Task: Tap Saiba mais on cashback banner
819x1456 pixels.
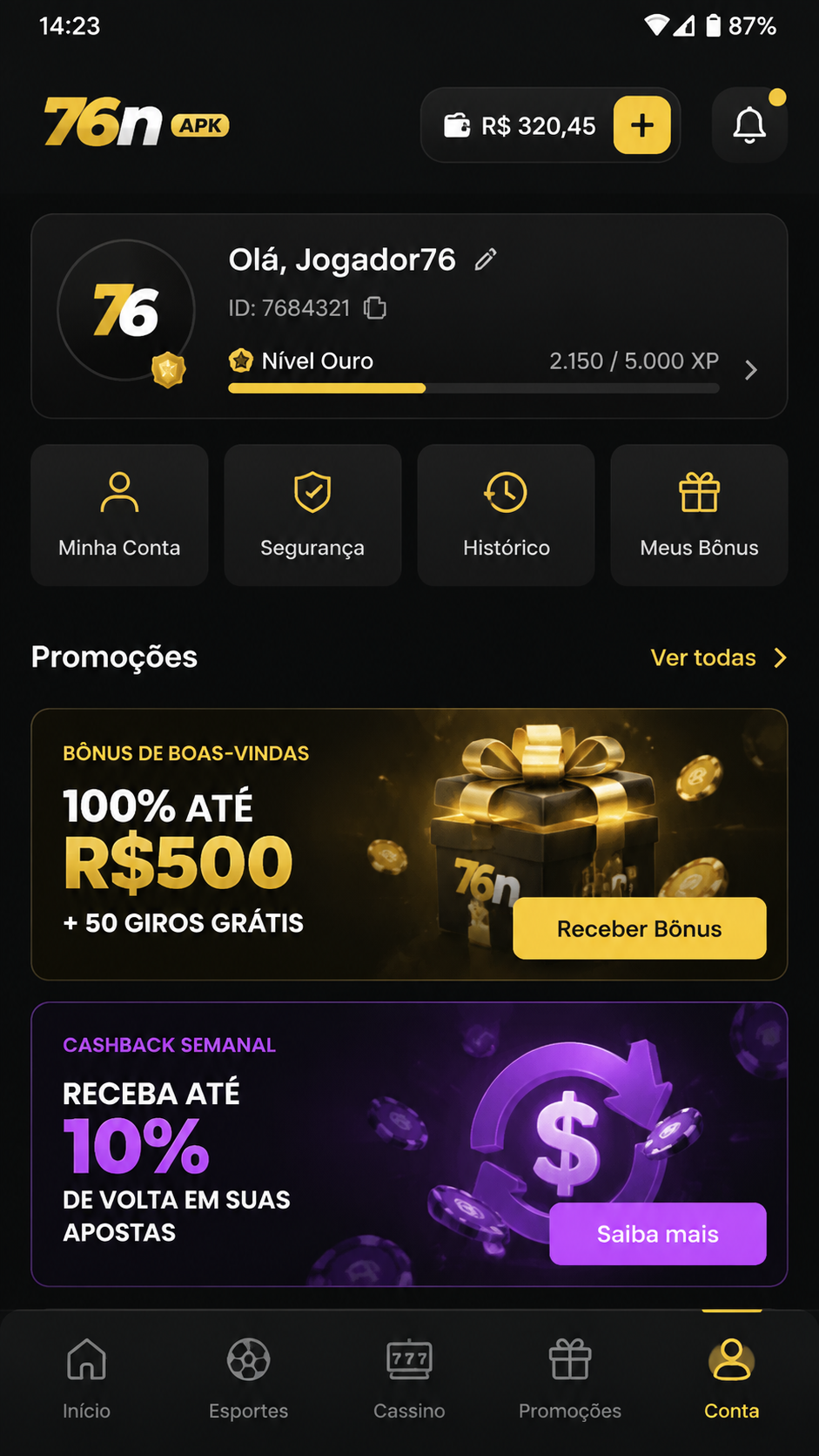Action: (658, 1234)
